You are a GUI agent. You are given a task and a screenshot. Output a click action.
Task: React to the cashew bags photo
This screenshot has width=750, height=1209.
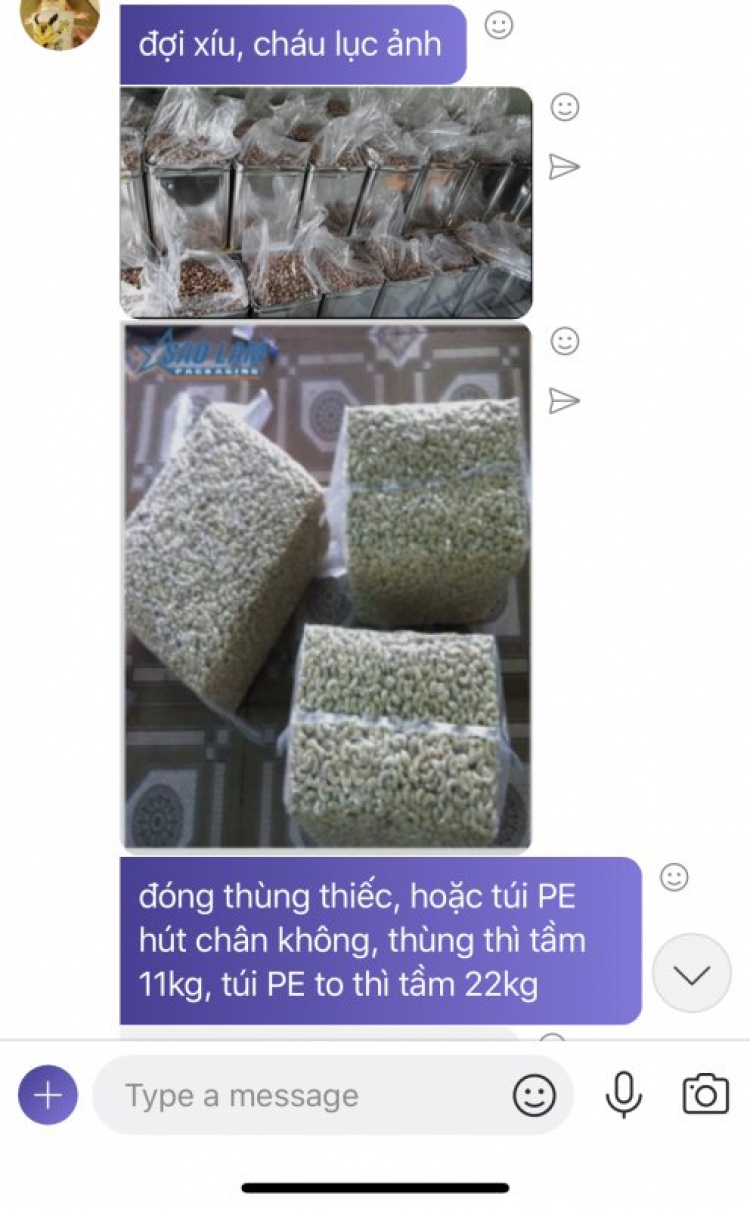[x=565, y=342]
